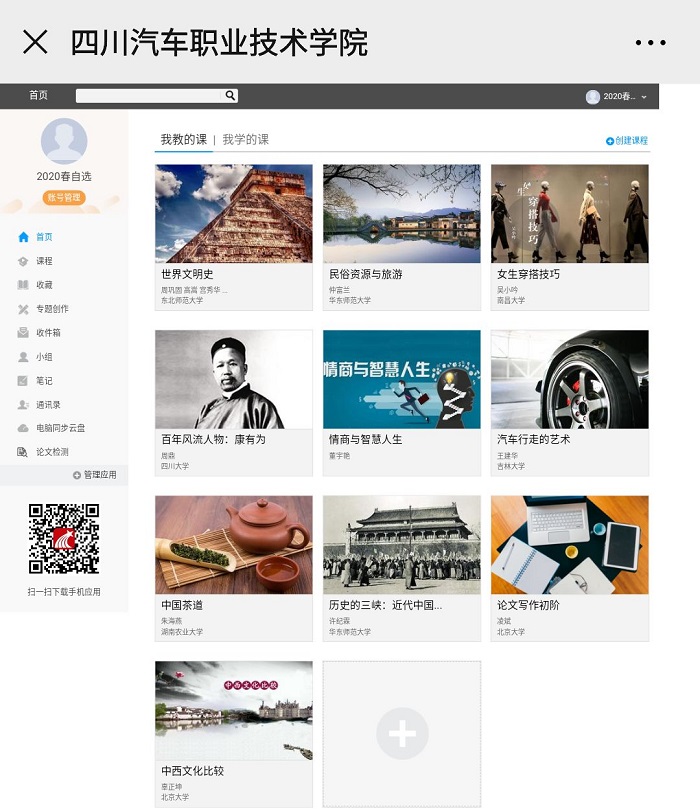
Task: Open the three-dot overflow menu
Action: point(650,43)
